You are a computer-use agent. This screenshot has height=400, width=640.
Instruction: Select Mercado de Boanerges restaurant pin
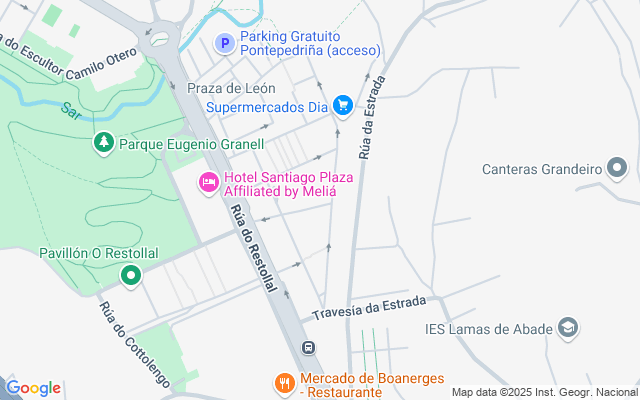tap(285, 383)
